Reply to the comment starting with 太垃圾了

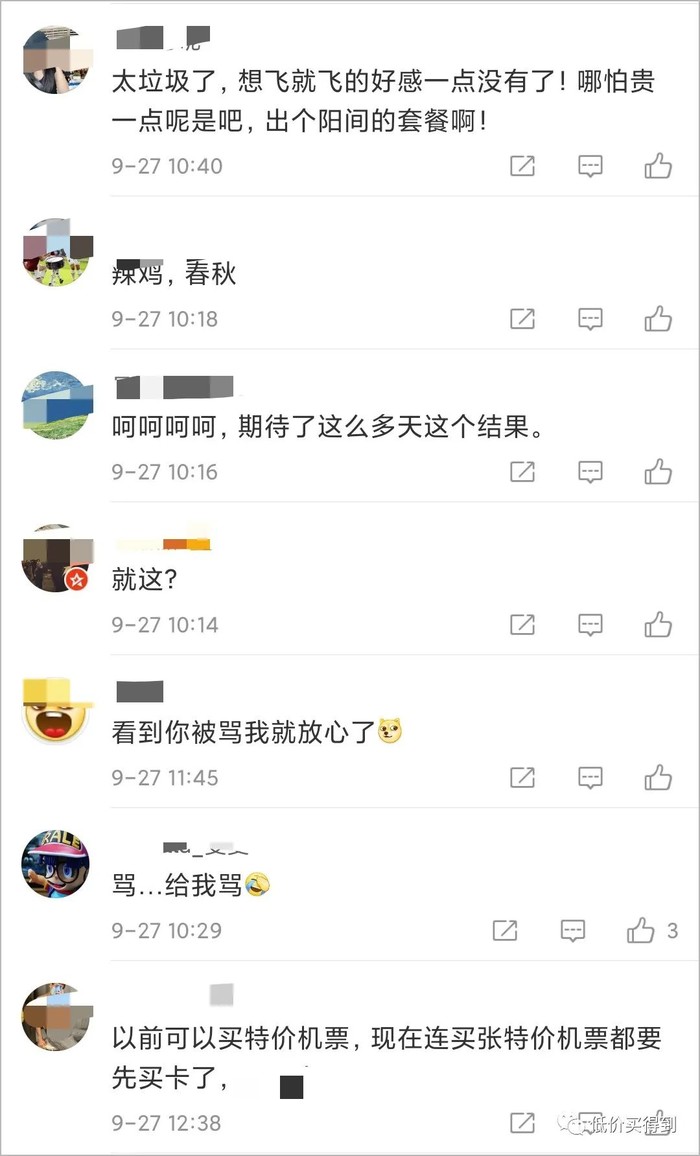tap(591, 166)
